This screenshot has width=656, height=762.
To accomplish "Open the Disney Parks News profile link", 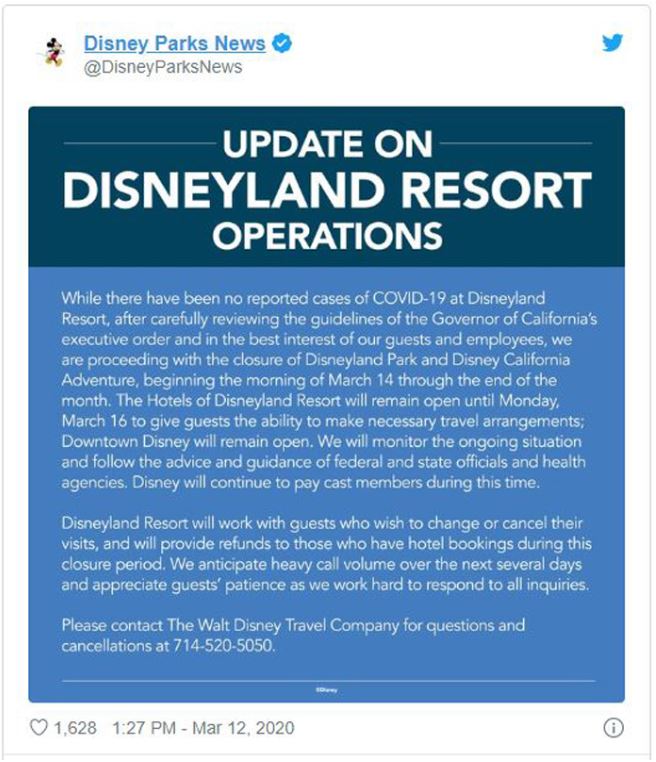I will (x=174, y=43).
